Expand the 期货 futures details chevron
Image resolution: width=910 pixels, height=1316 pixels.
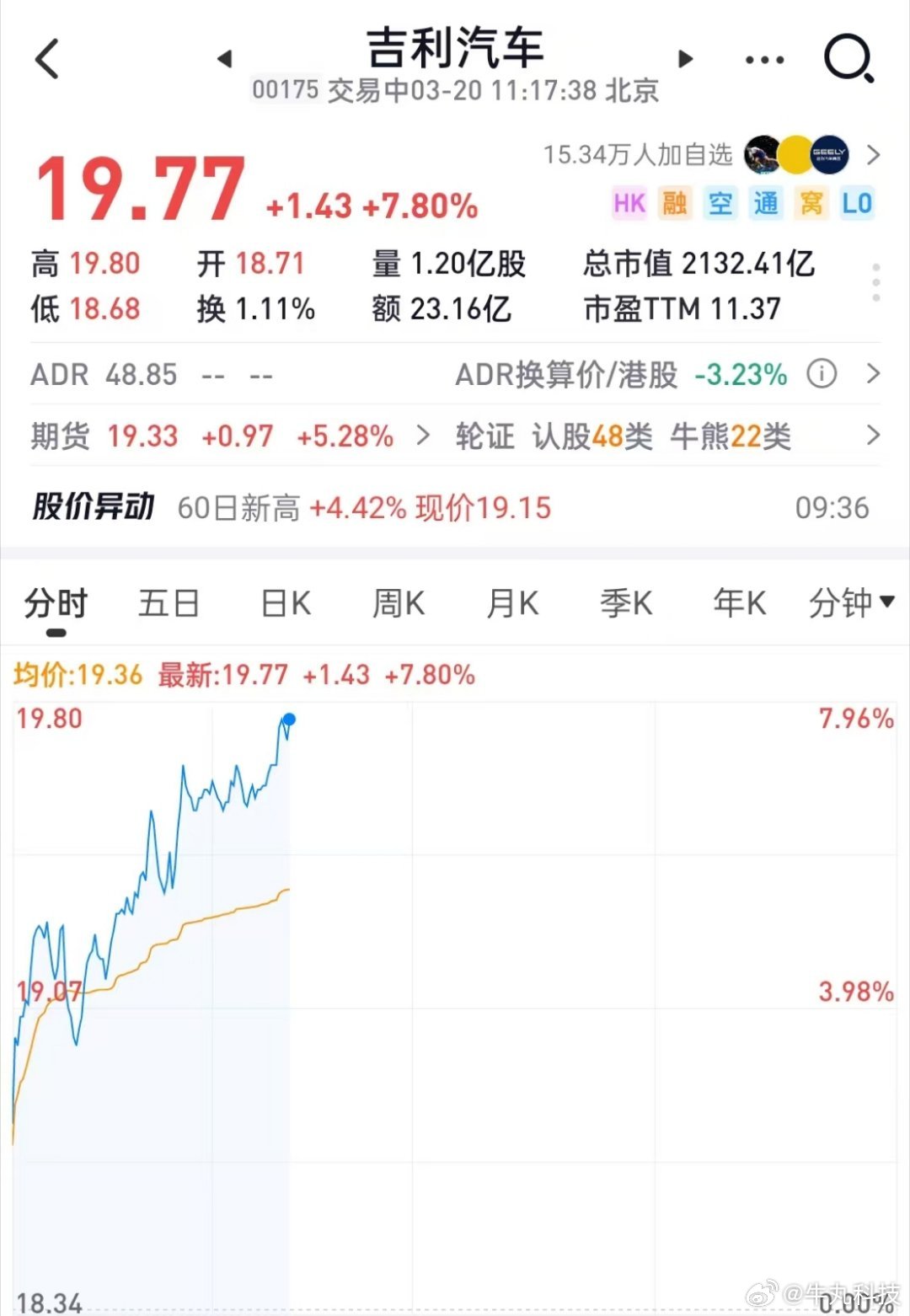pos(423,436)
